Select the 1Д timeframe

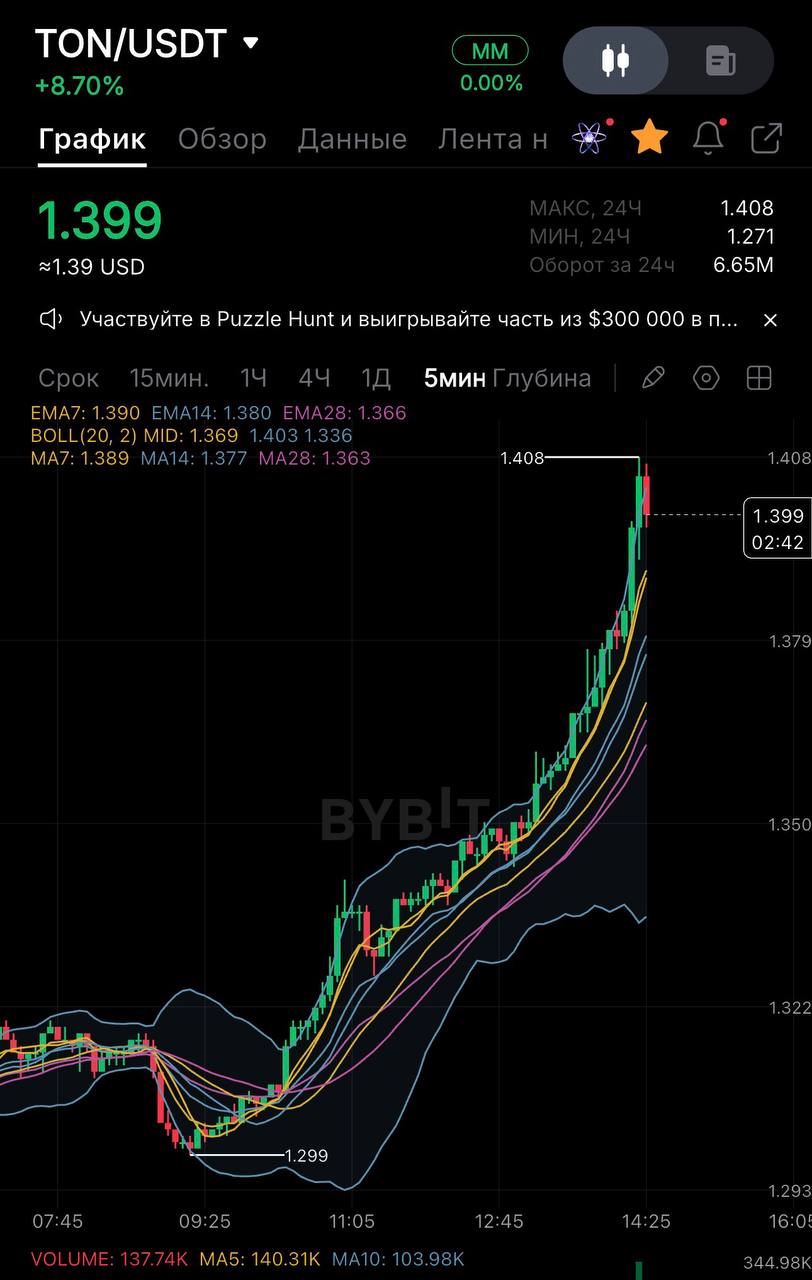(375, 378)
